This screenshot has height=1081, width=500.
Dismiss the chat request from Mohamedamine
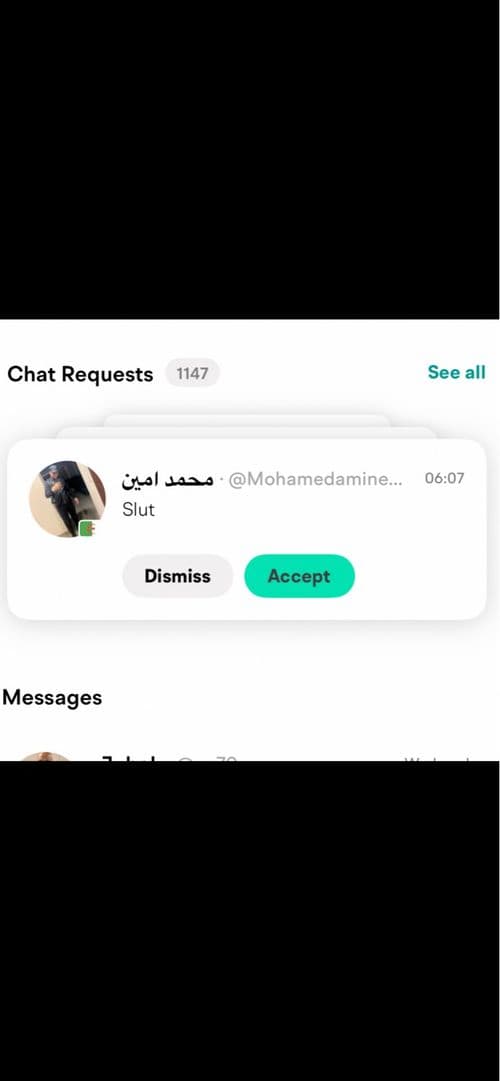tap(177, 576)
